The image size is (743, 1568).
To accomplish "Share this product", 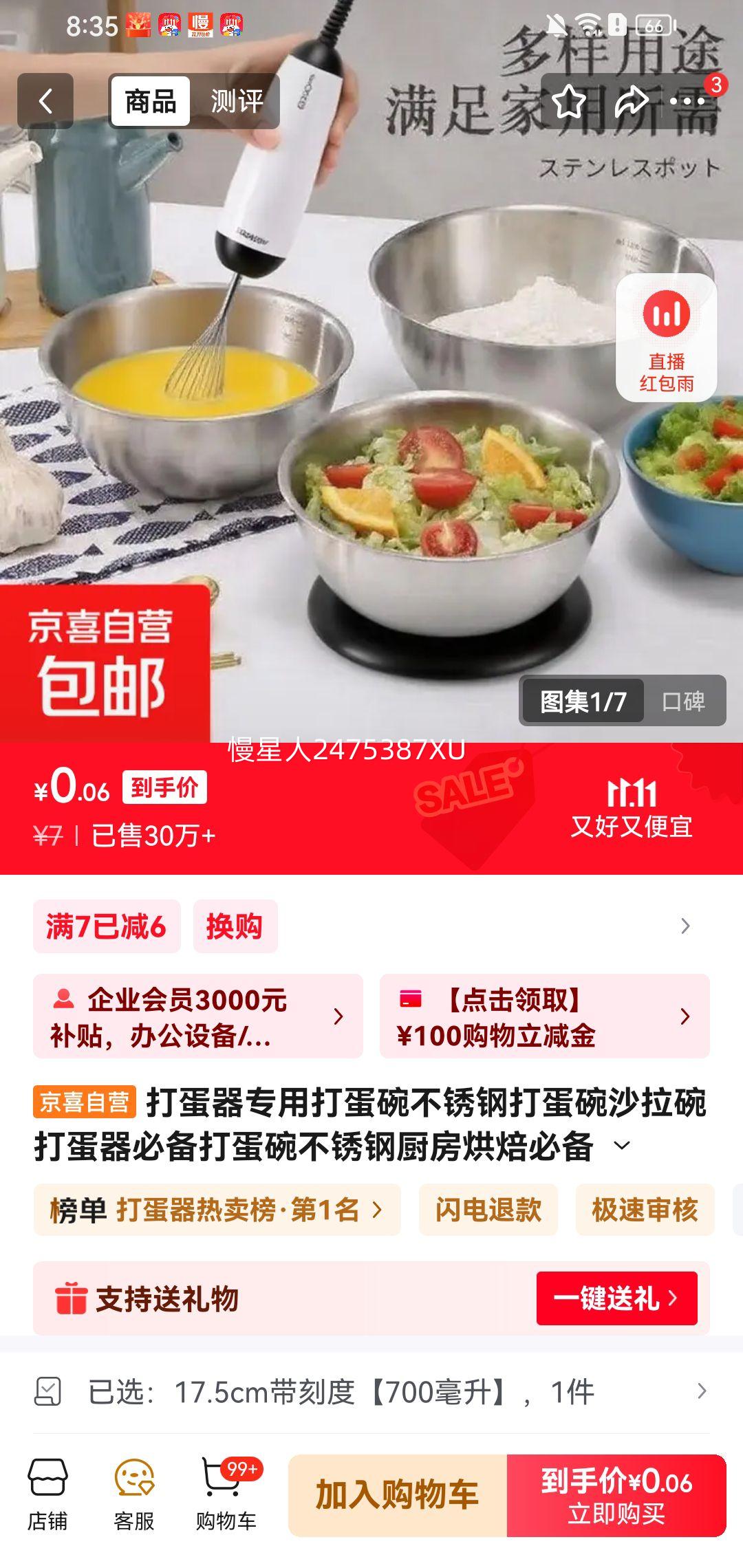I will click(x=630, y=102).
